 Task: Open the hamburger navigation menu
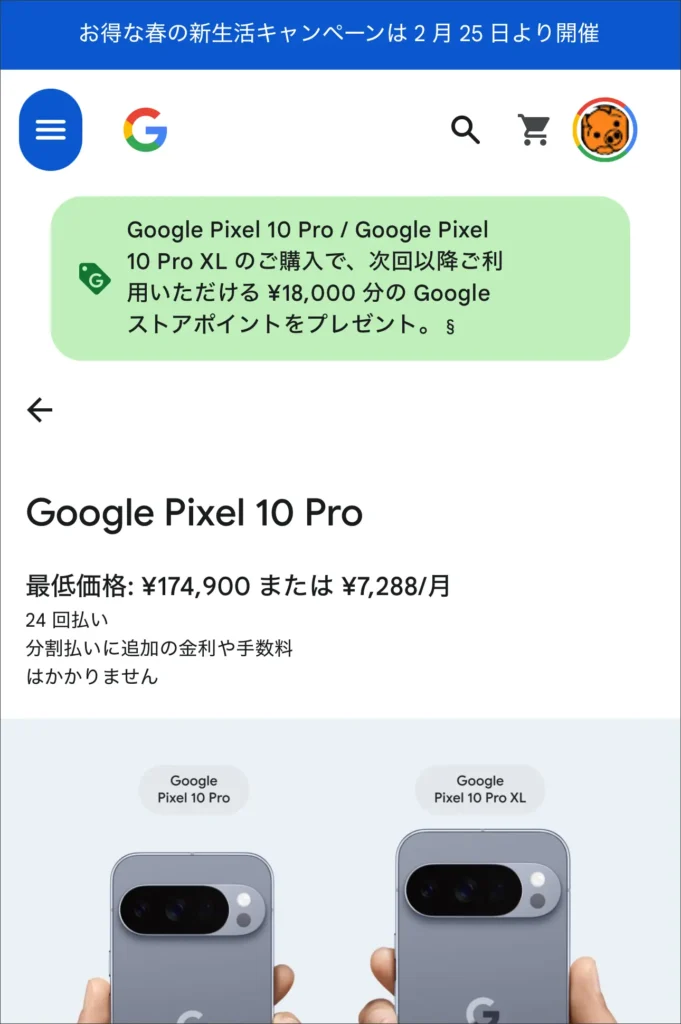tap(50, 130)
